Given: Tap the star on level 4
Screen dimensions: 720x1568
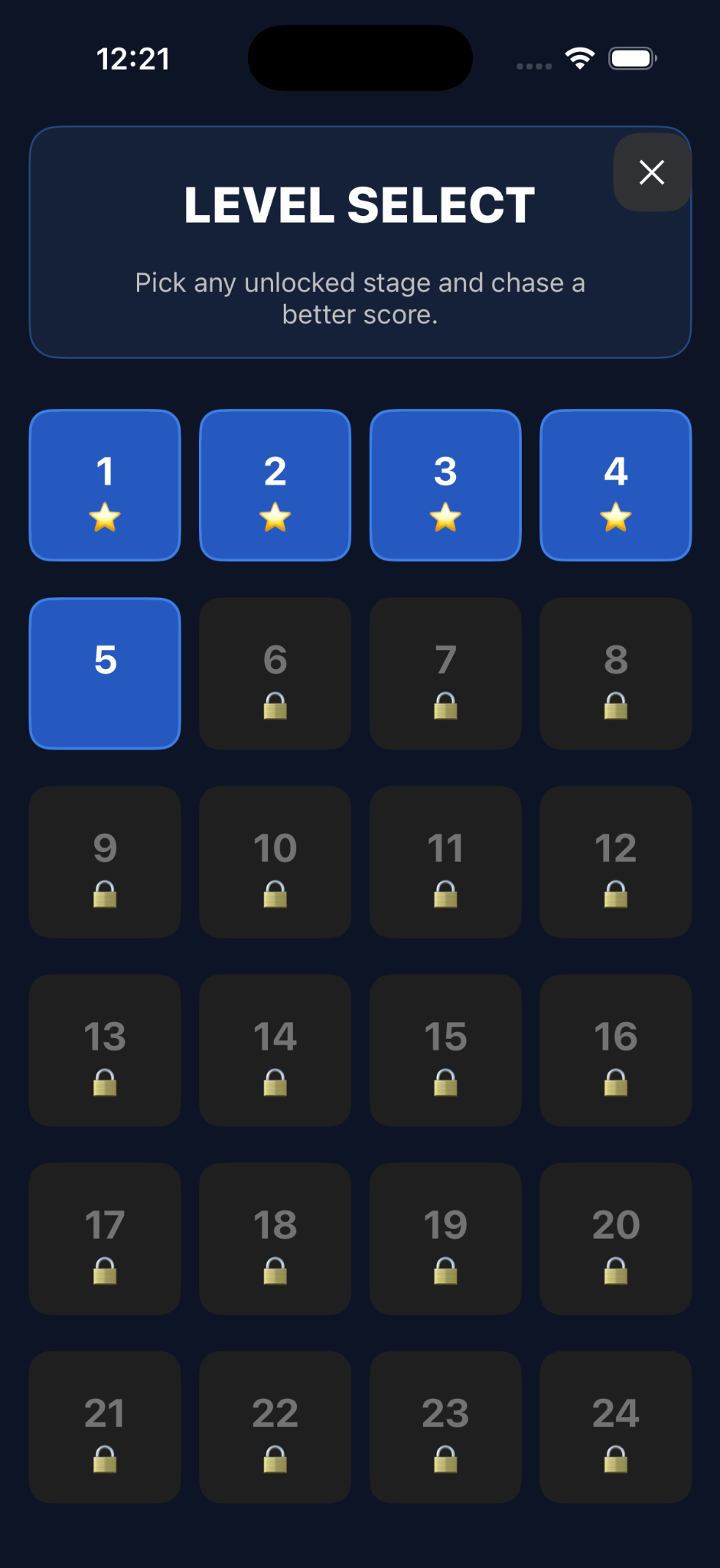Looking at the screenshot, I should [x=615, y=518].
